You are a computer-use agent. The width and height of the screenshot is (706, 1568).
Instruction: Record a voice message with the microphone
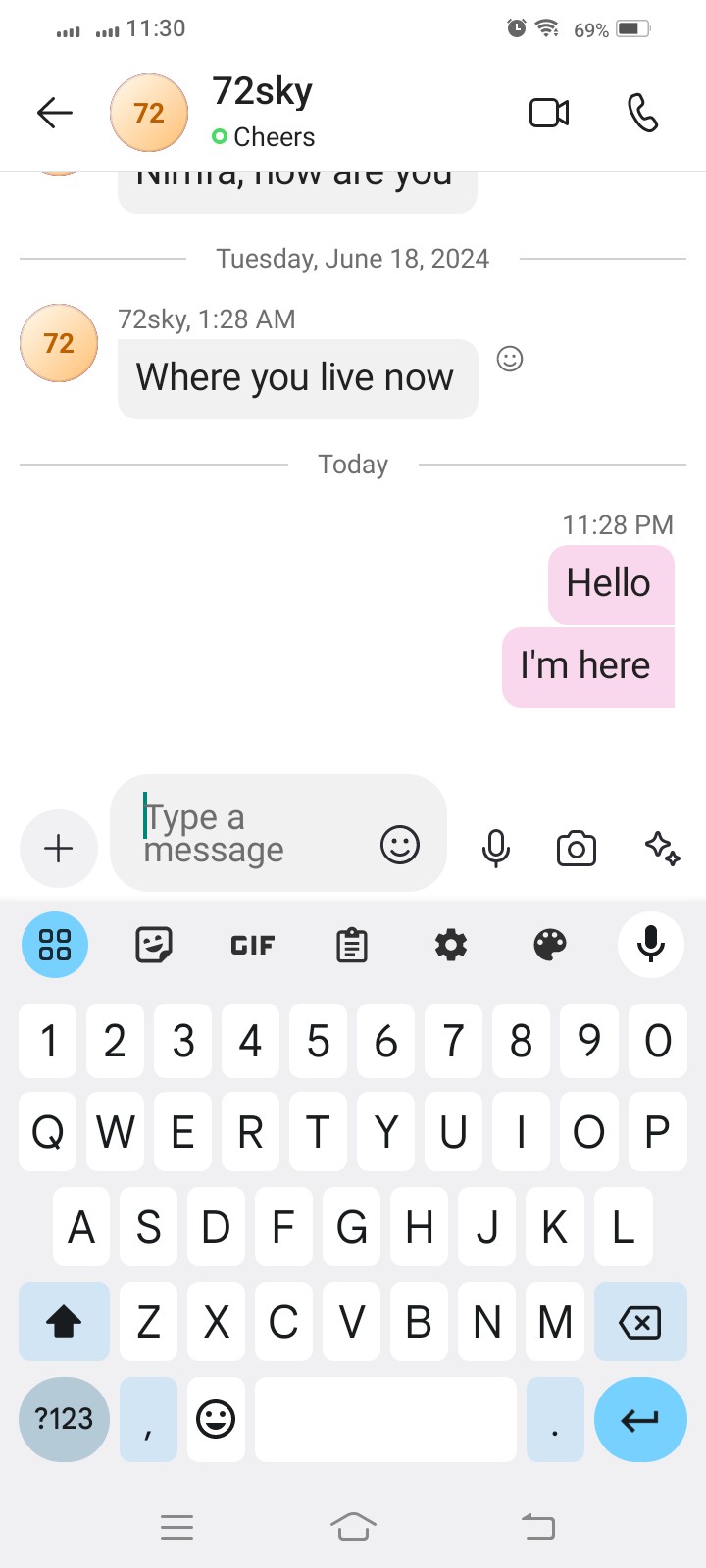[x=496, y=848]
